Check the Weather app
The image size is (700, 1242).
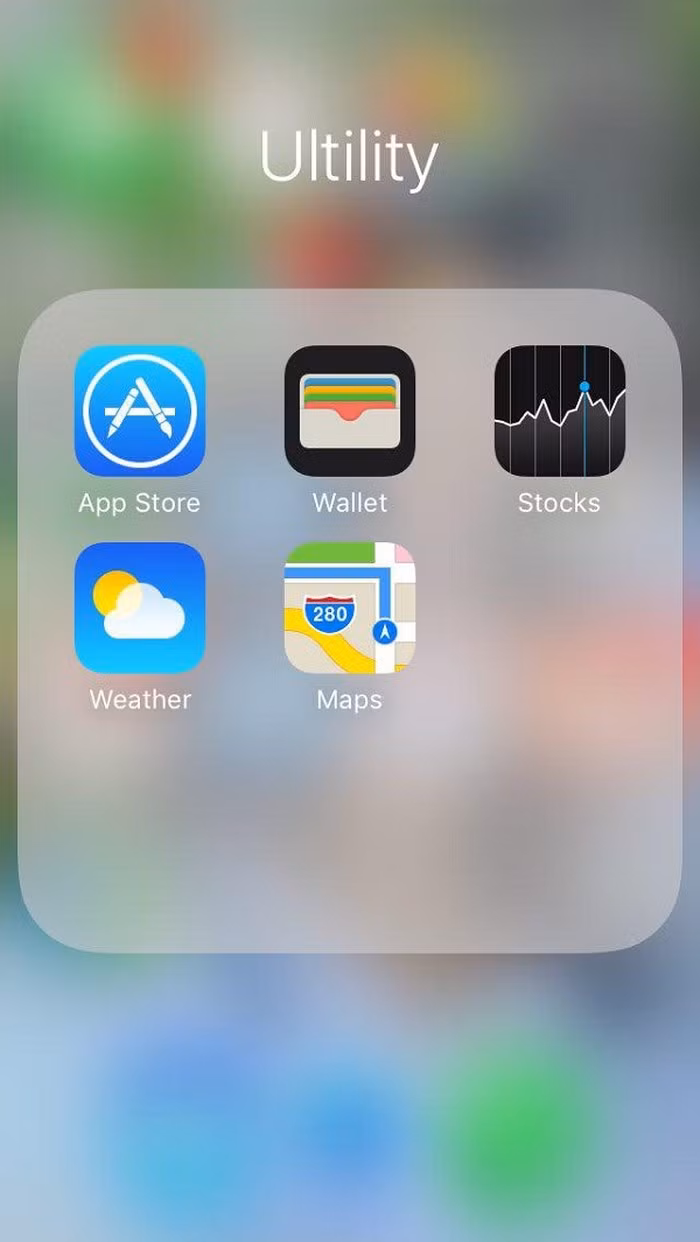click(140, 607)
